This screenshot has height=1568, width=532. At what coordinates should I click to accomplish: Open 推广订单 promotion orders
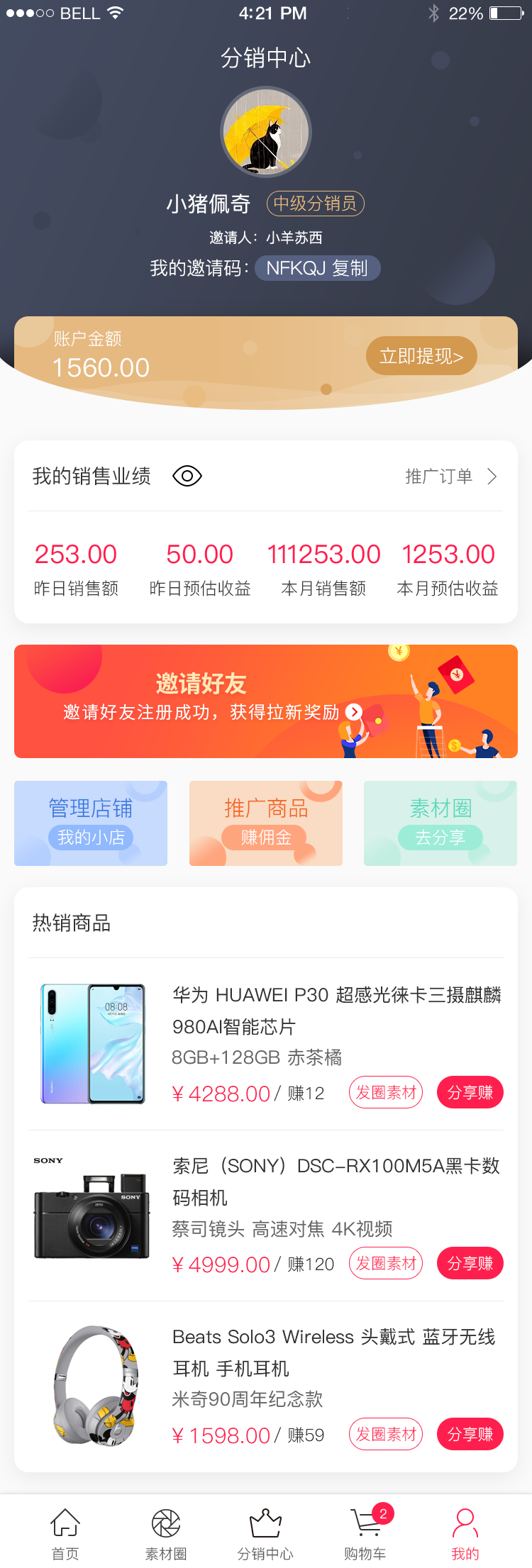[450, 477]
